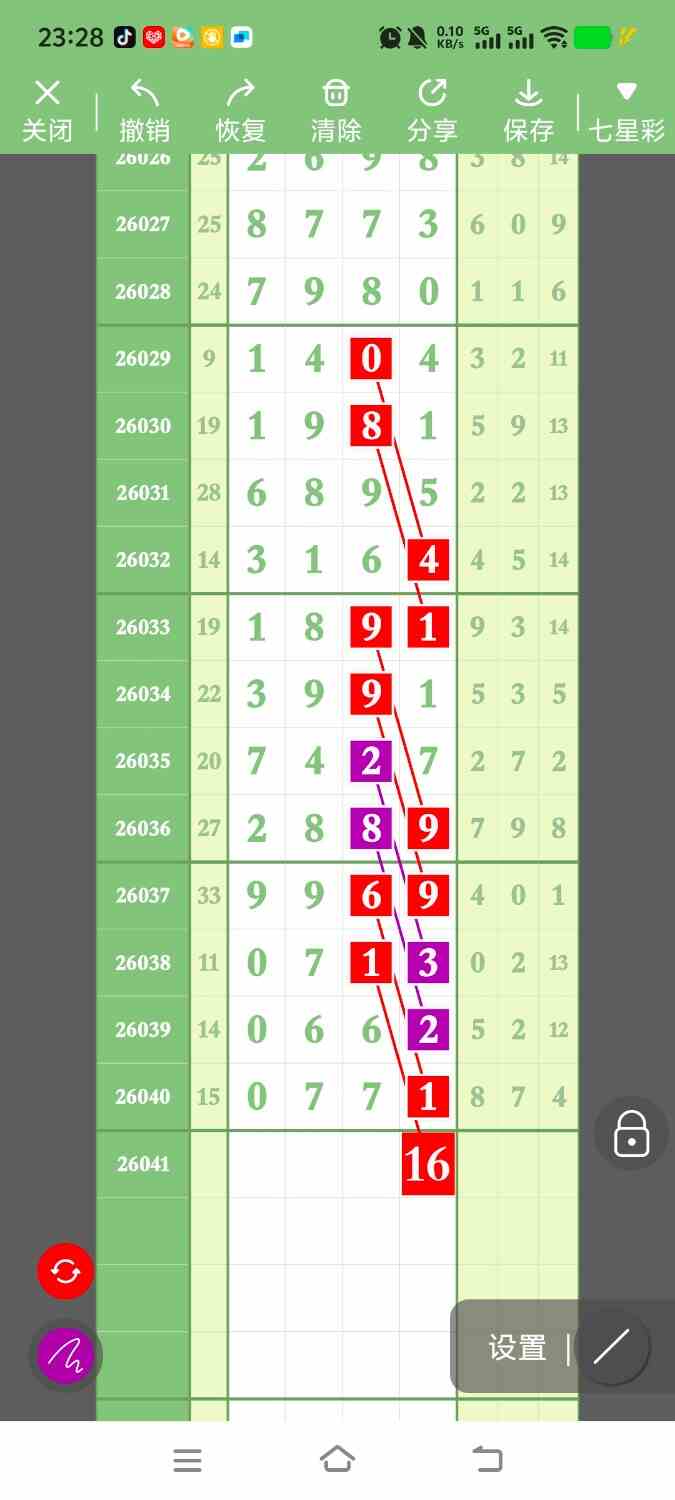Choose the straight line drawing tool
This screenshot has height=1500, width=675.
[611, 1348]
